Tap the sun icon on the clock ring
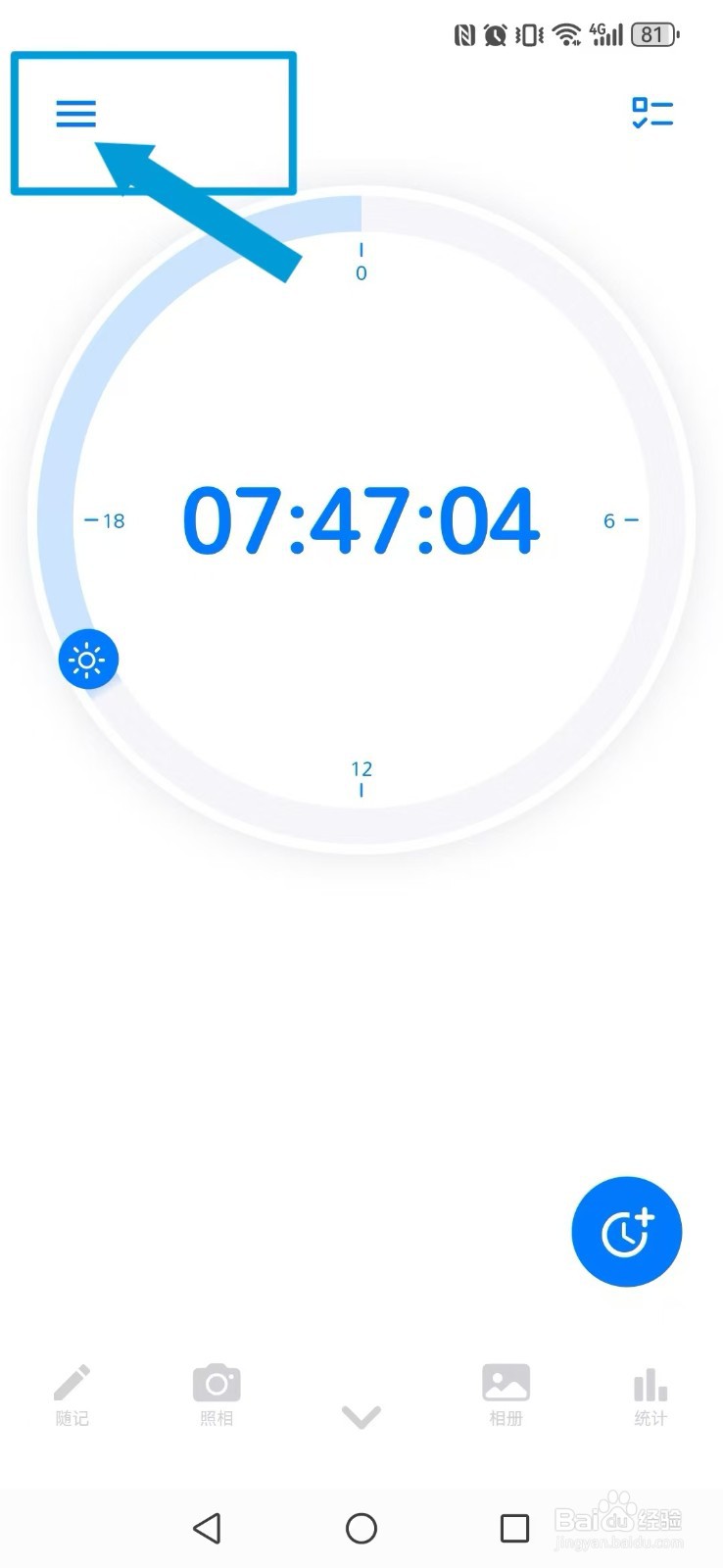The height and width of the screenshot is (1568, 723). click(88, 660)
